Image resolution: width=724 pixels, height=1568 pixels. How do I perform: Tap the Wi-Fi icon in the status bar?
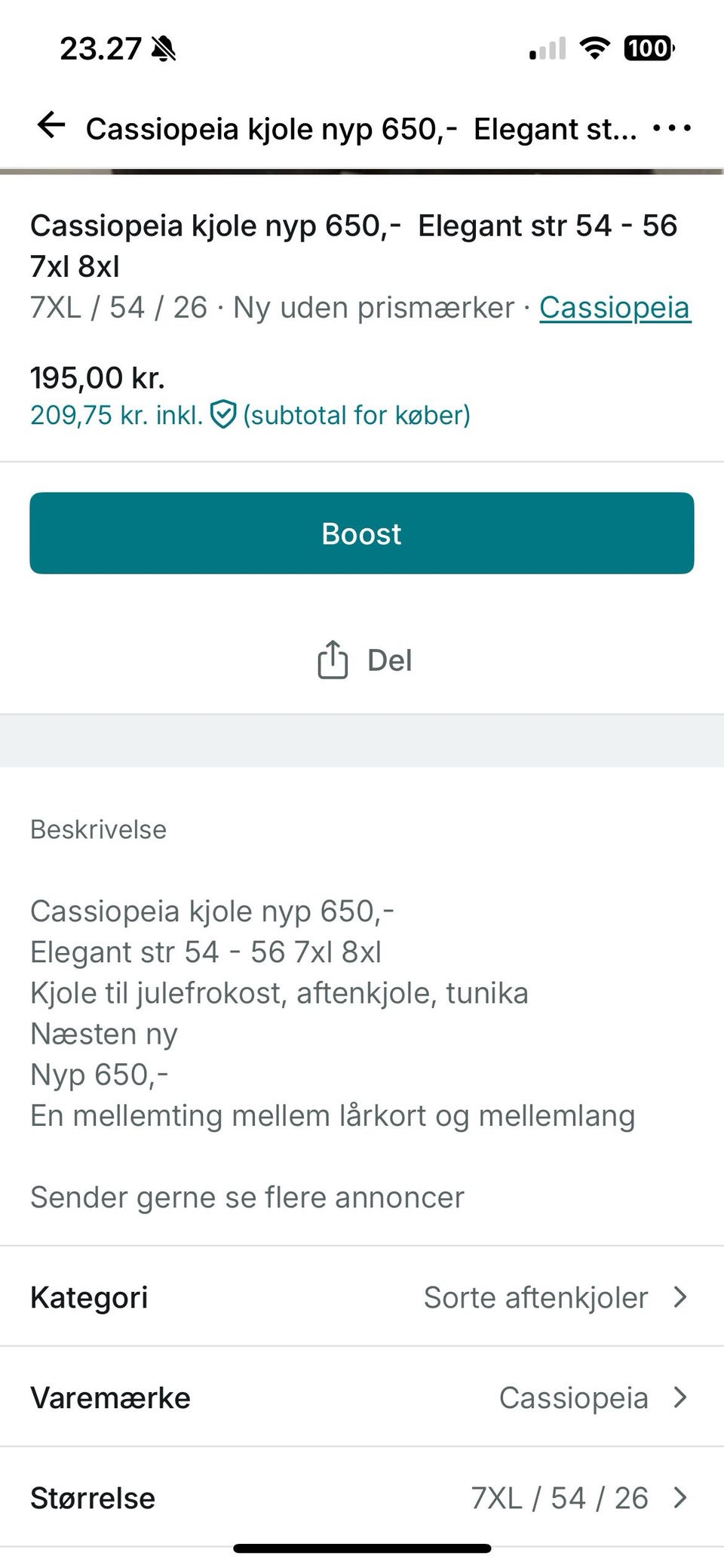tap(594, 48)
